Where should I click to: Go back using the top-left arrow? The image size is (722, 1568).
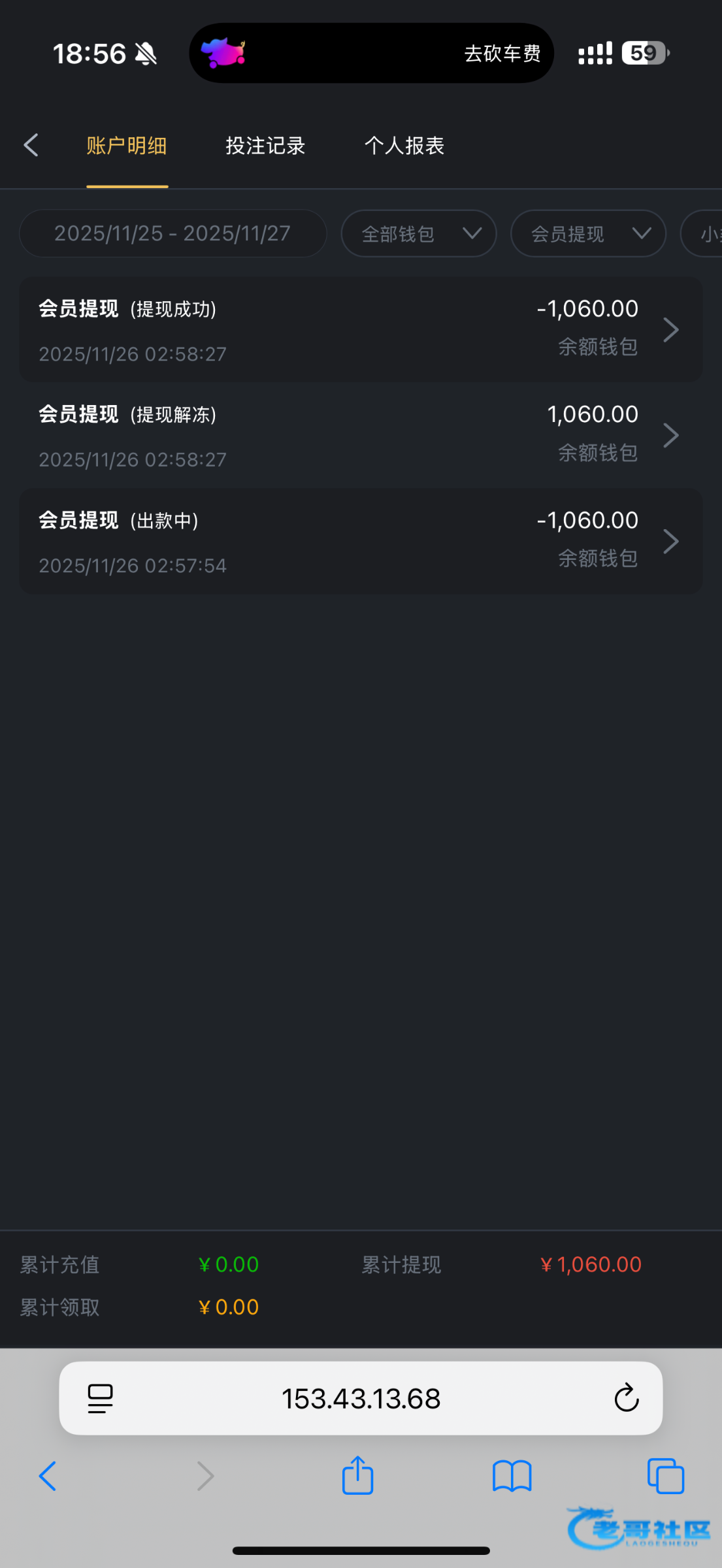click(x=31, y=145)
